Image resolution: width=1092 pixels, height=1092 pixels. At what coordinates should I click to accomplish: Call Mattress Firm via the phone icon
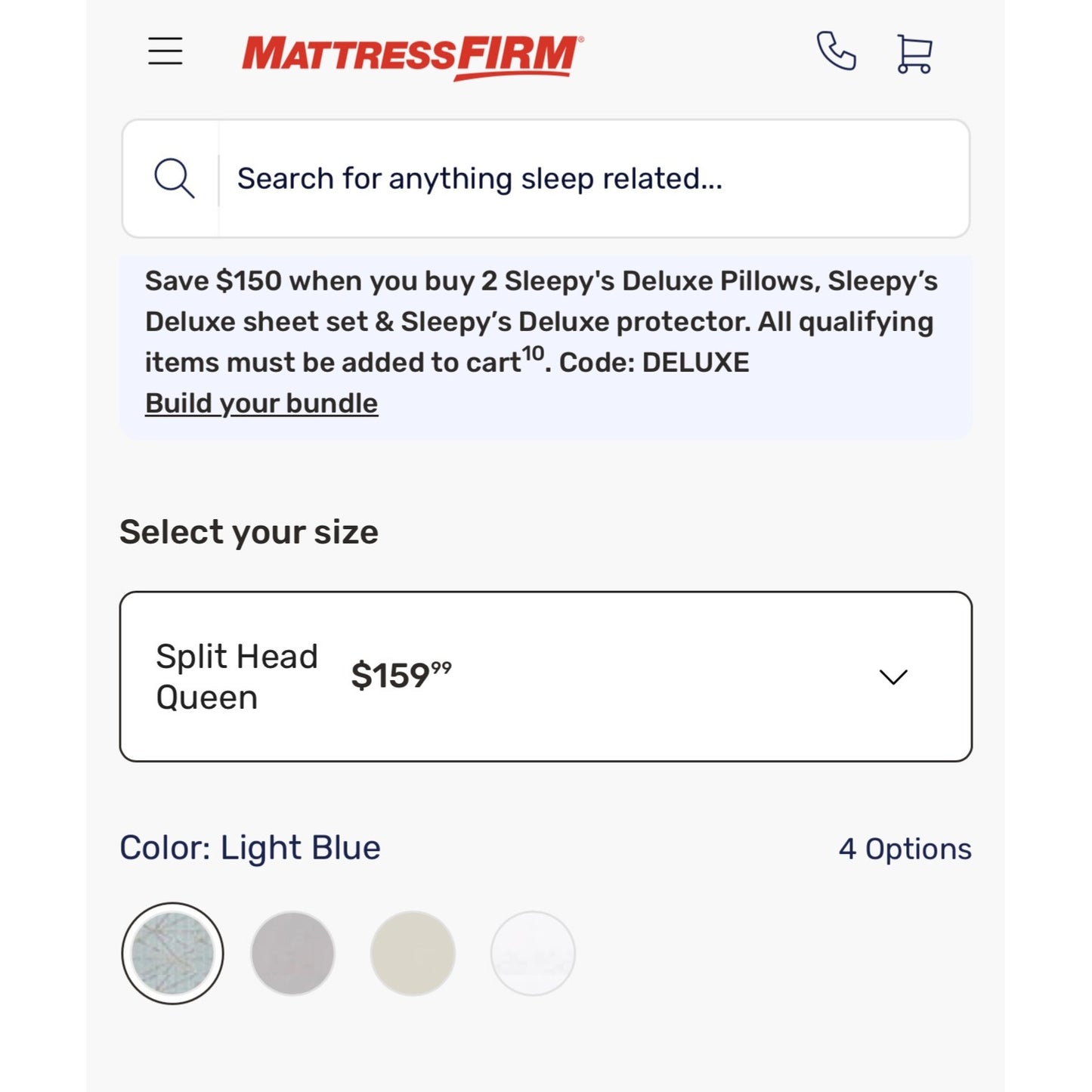coord(836,51)
